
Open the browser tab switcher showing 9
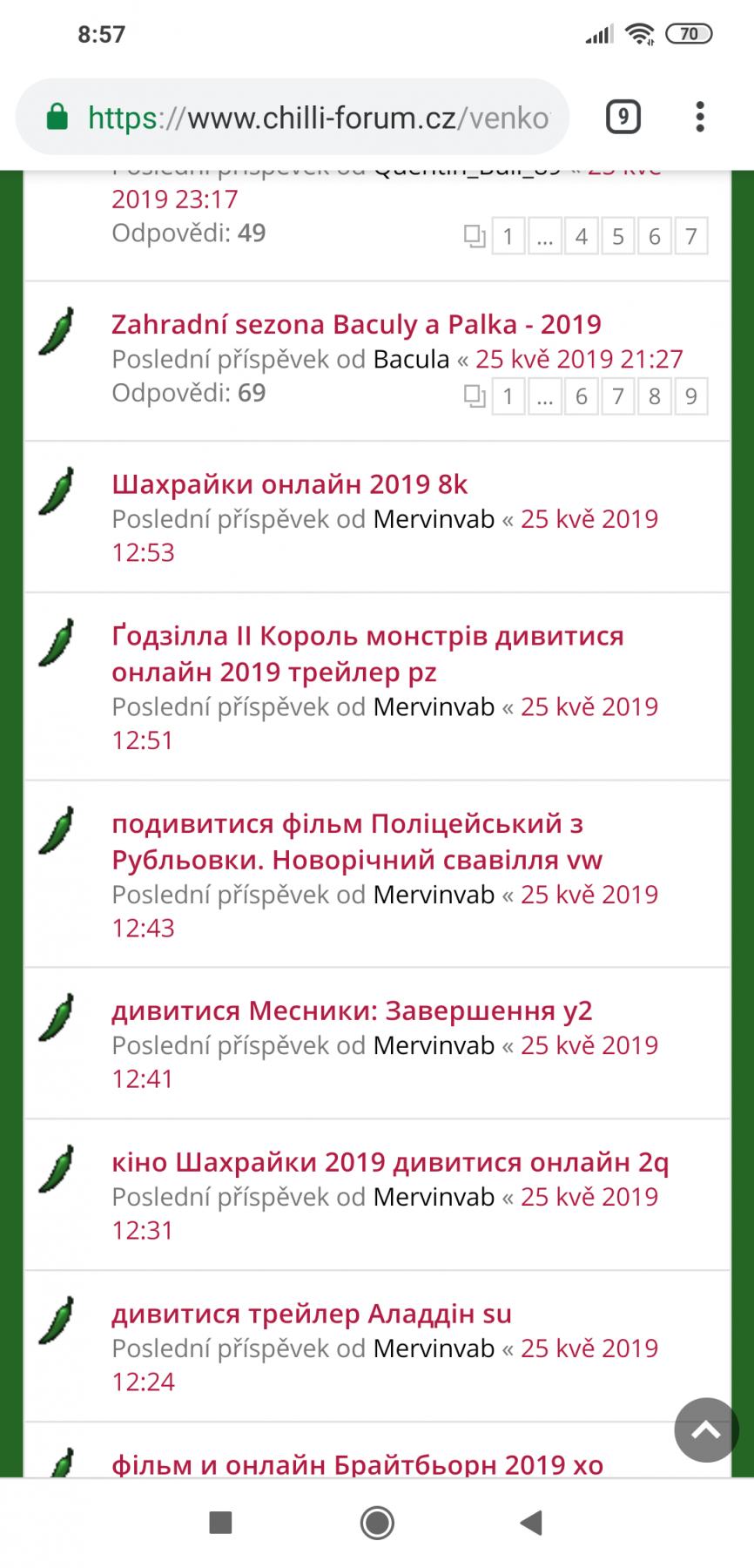click(623, 117)
